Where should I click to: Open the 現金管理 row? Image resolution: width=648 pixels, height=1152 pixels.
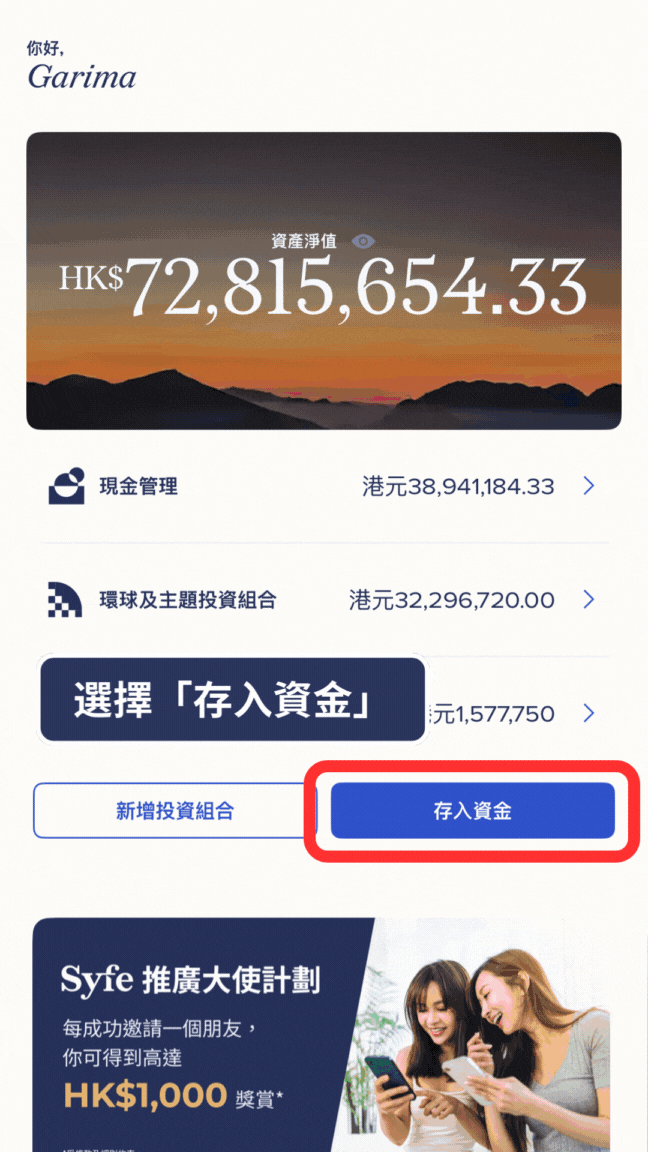[x=323, y=487]
